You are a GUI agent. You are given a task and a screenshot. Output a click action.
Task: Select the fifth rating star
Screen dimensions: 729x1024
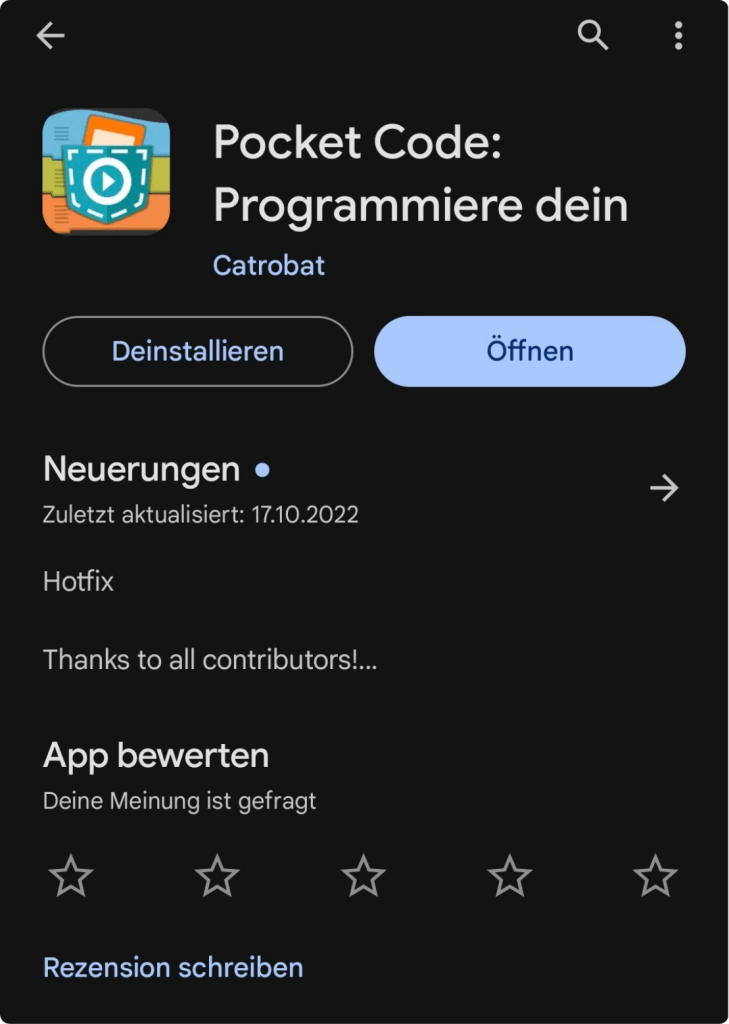pyautogui.click(x=657, y=877)
